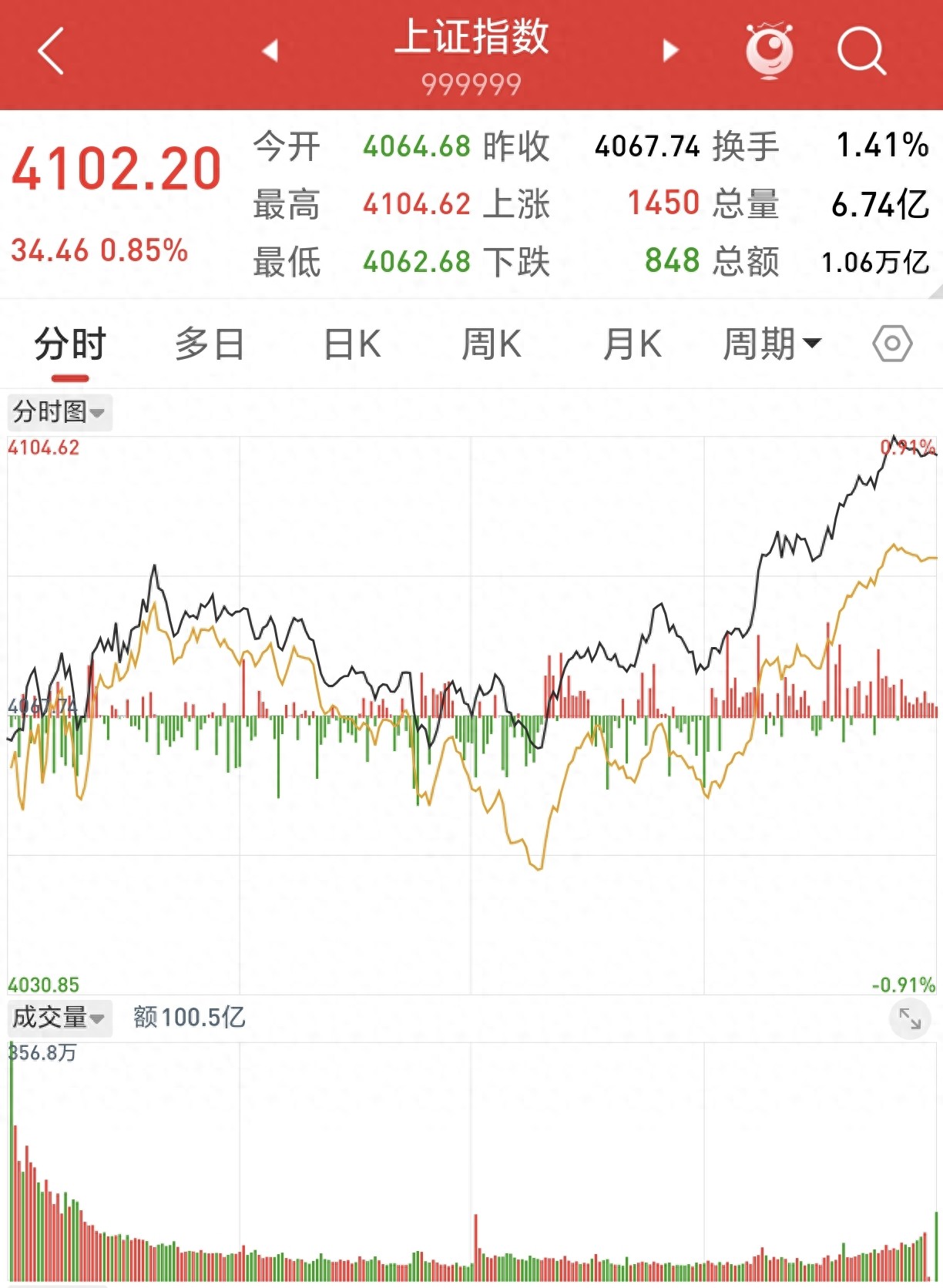Expand the volume chart via fullscreen icon
The height and width of the screenshot is (1288, 943).
point(909,1018)
